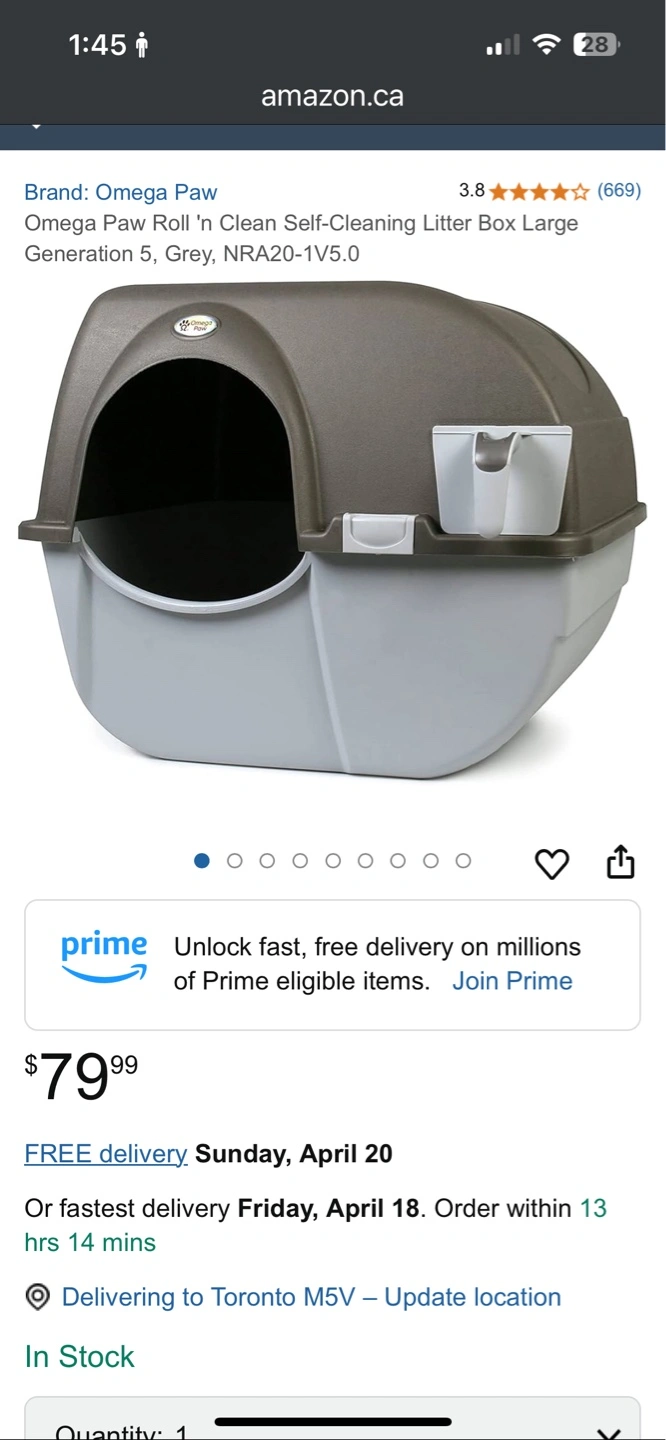Jump to the second product image dot
Screen dimensions: 666x1440
point(235,861)
